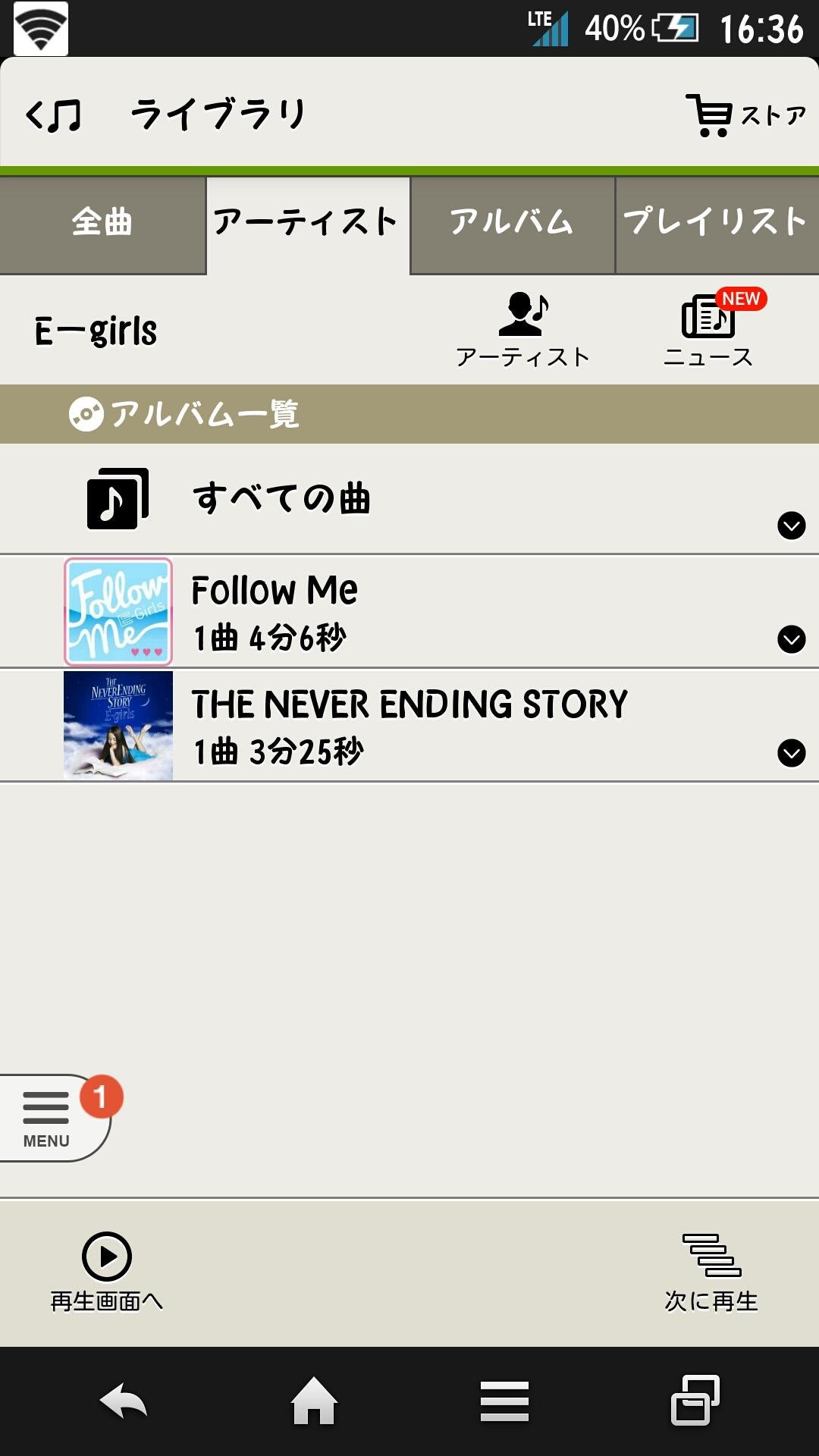819x1456 pixels.
Task: Open the recent apps button
Action: [695, 1401]
